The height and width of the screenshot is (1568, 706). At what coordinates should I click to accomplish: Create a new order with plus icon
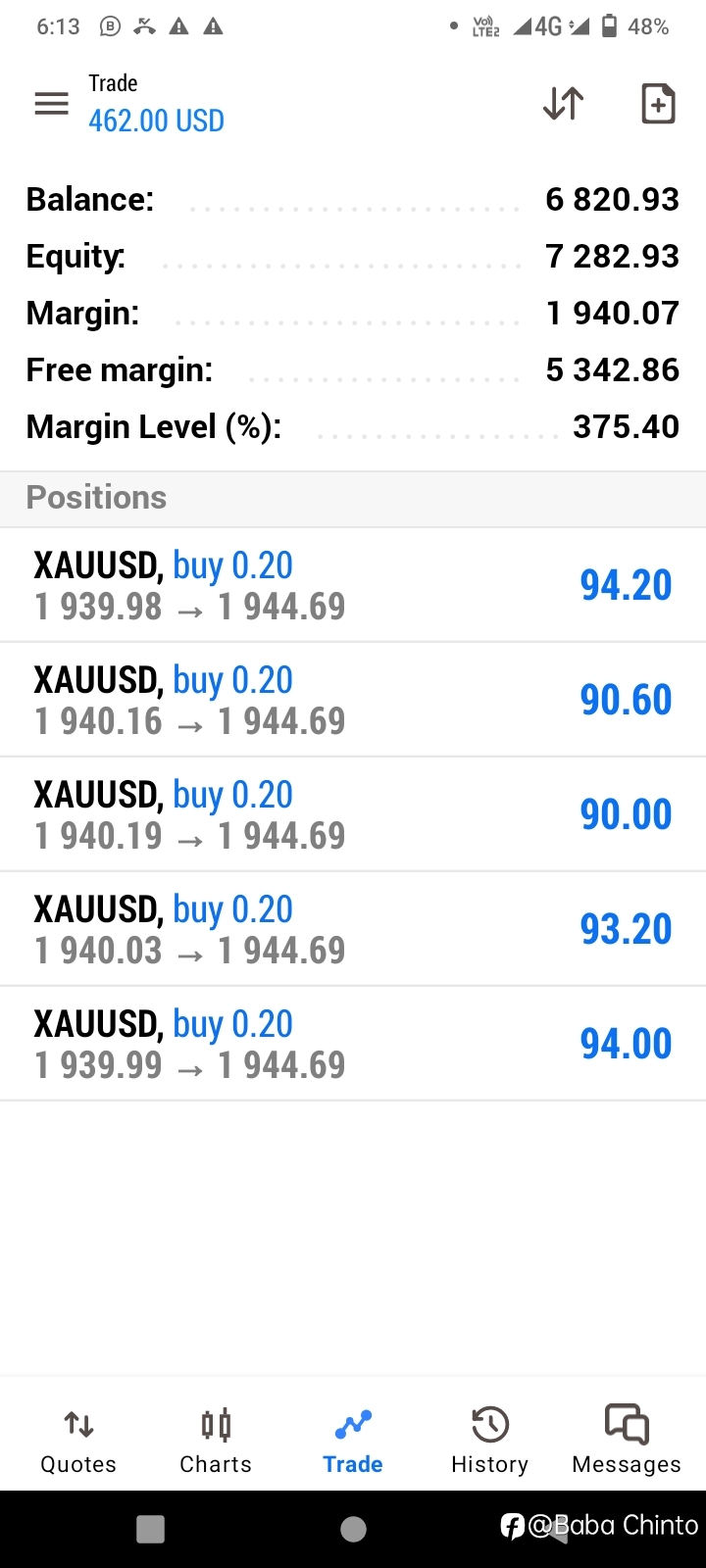658,103
